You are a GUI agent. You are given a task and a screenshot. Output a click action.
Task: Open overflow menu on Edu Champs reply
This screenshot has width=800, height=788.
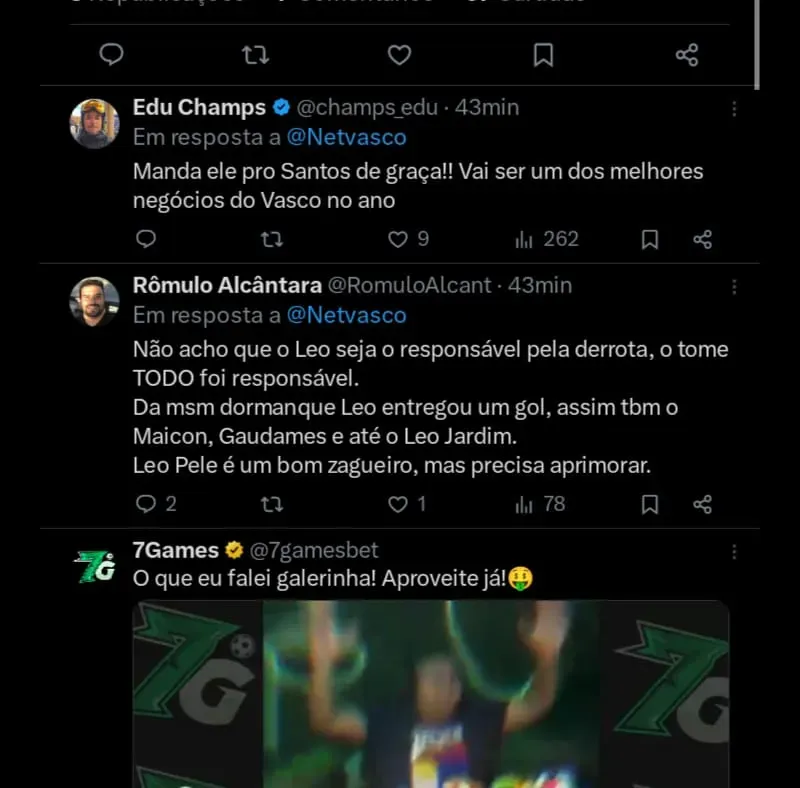tap(735, 108)
